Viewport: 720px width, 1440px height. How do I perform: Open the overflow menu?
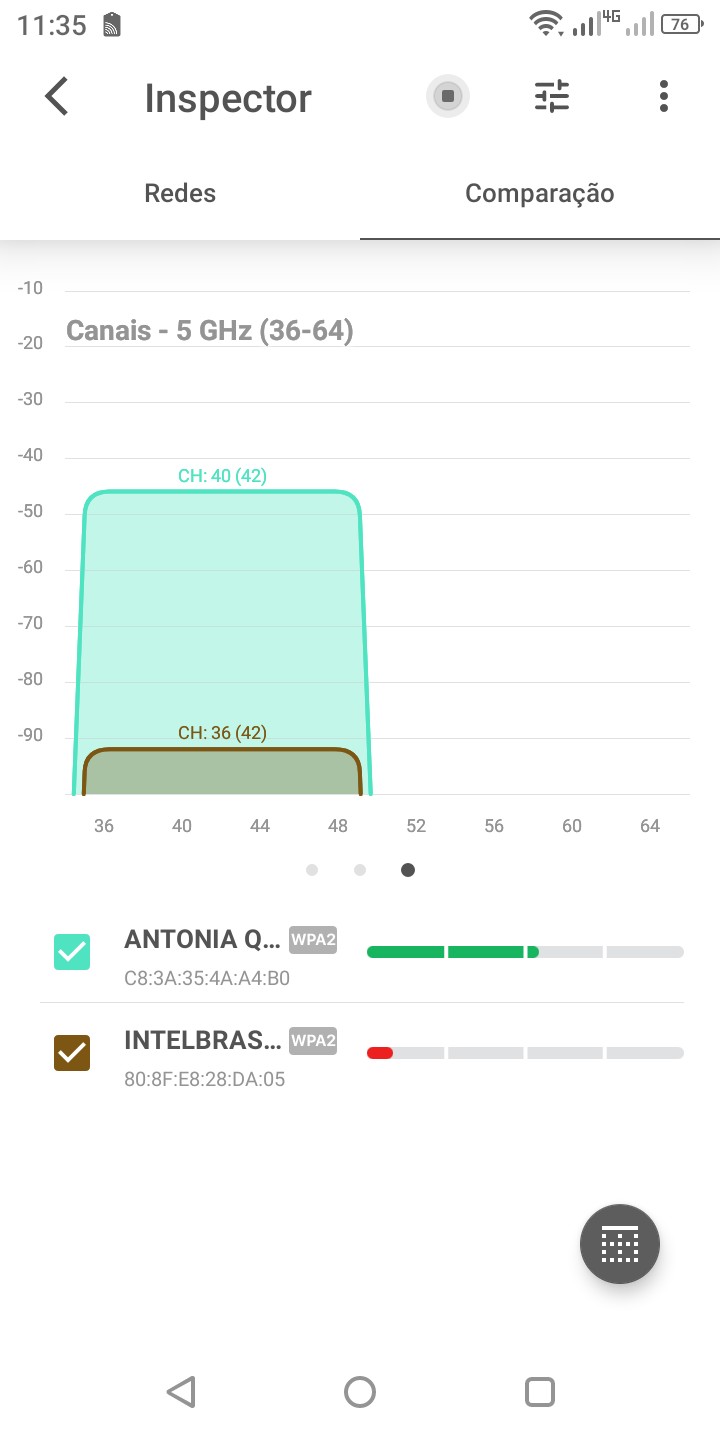pos(663,97)
